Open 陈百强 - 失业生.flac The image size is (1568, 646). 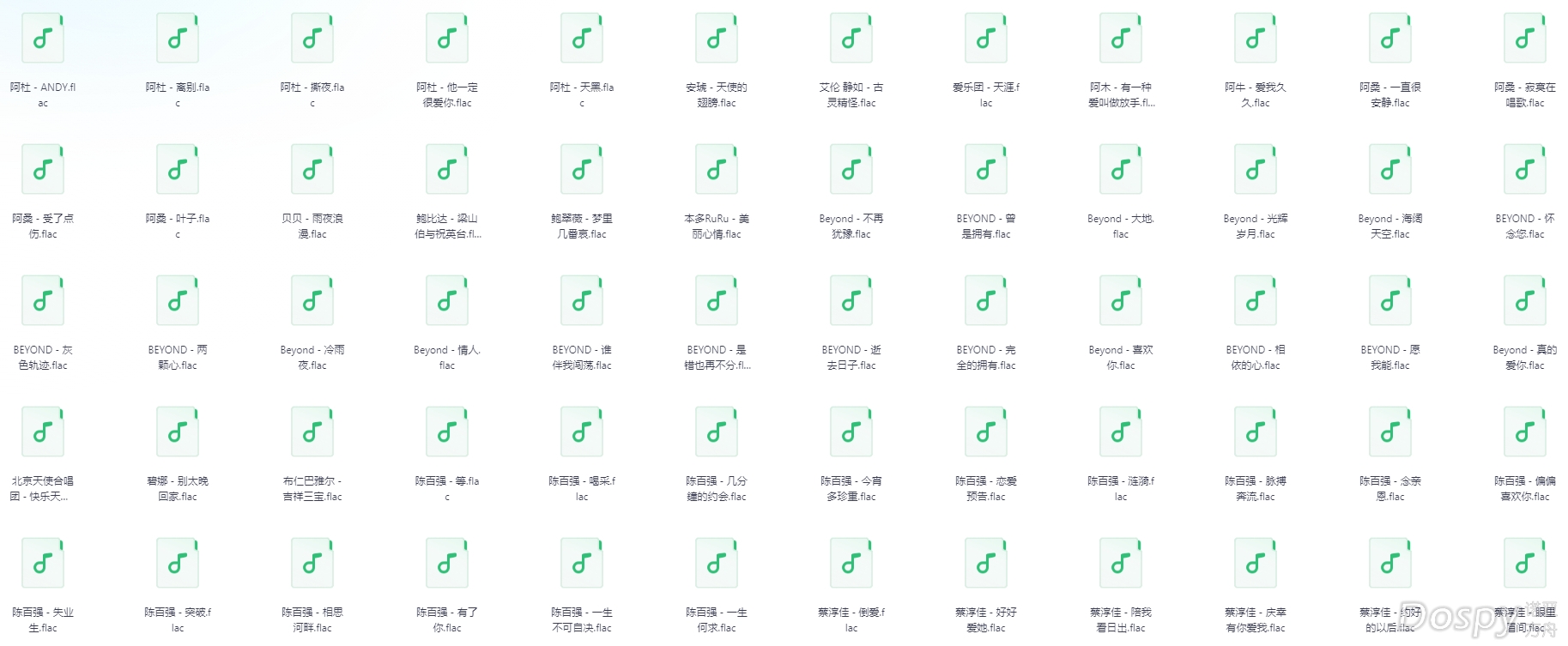coord(43,564)
